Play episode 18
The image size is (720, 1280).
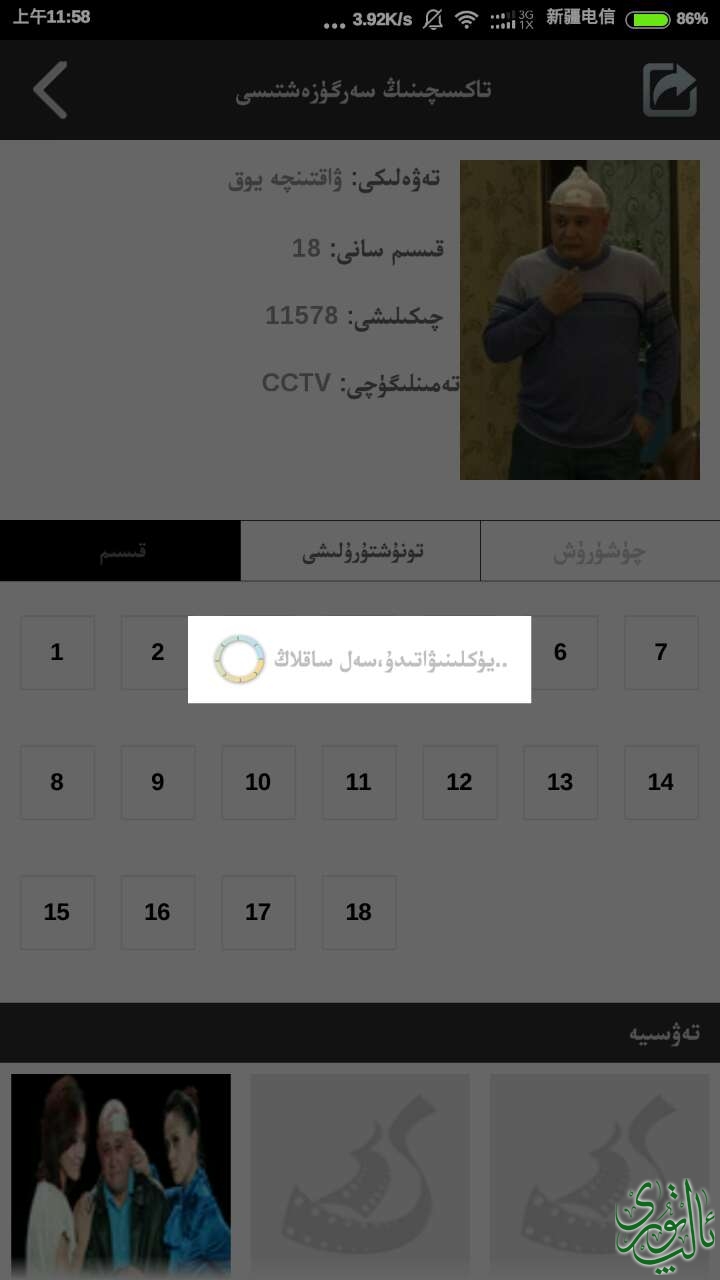pyautogui.click(x=359, y=912)
